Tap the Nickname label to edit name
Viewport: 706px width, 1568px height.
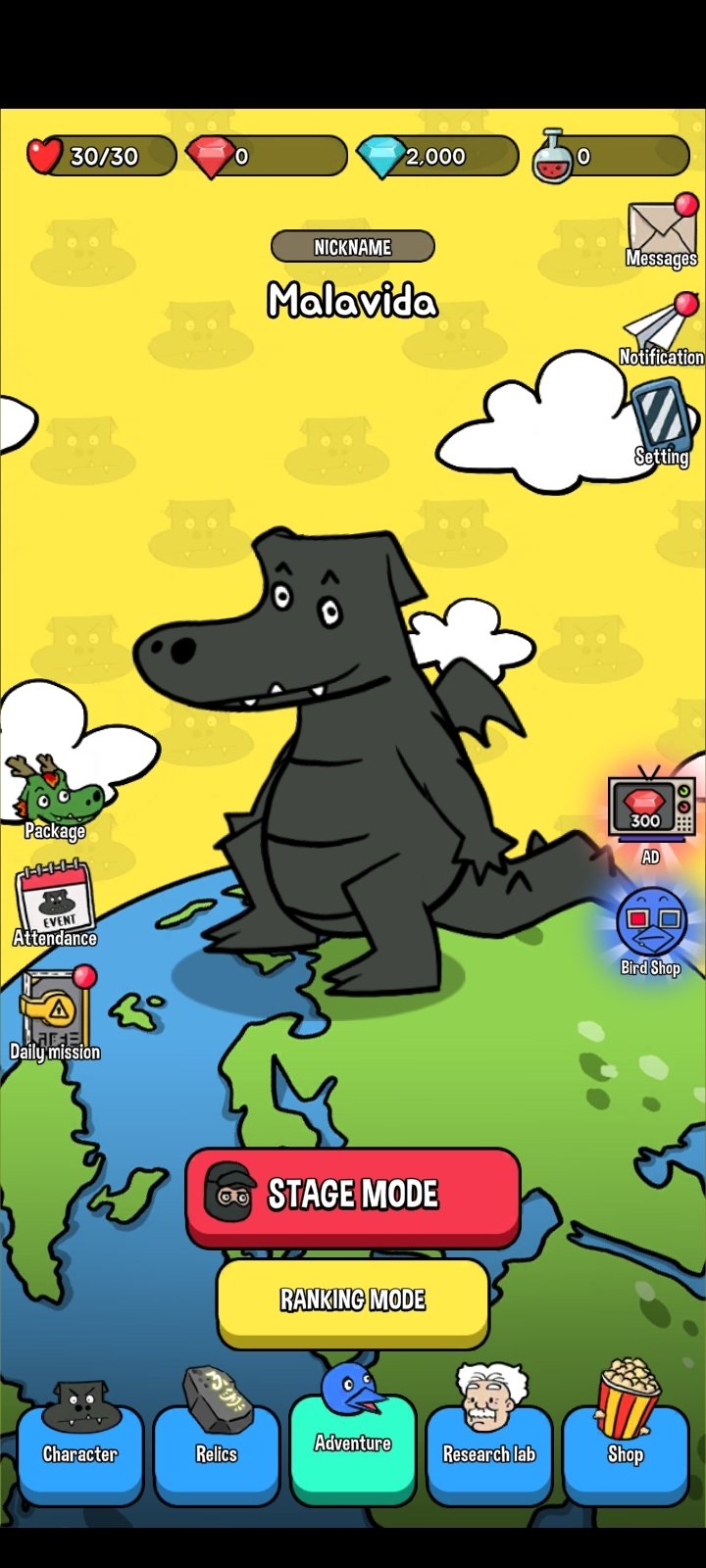(353, 247)
